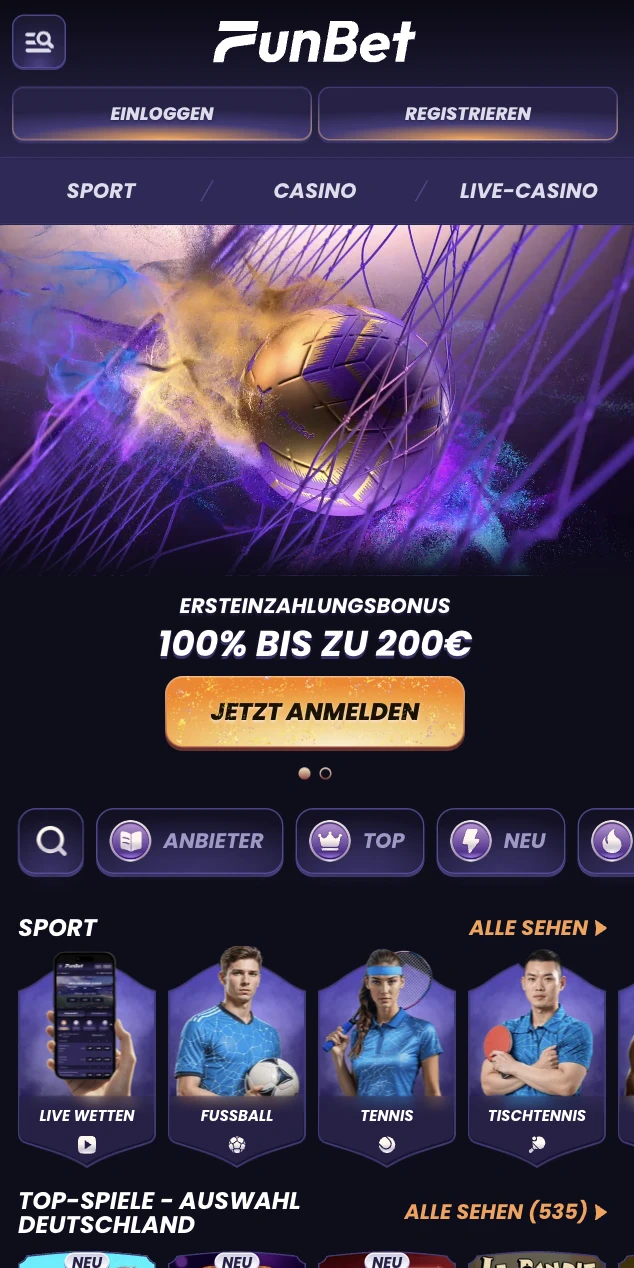Tap the Einloggen button
The image size is (634, 1268).
pyautogui.click(x=162, y=114)
